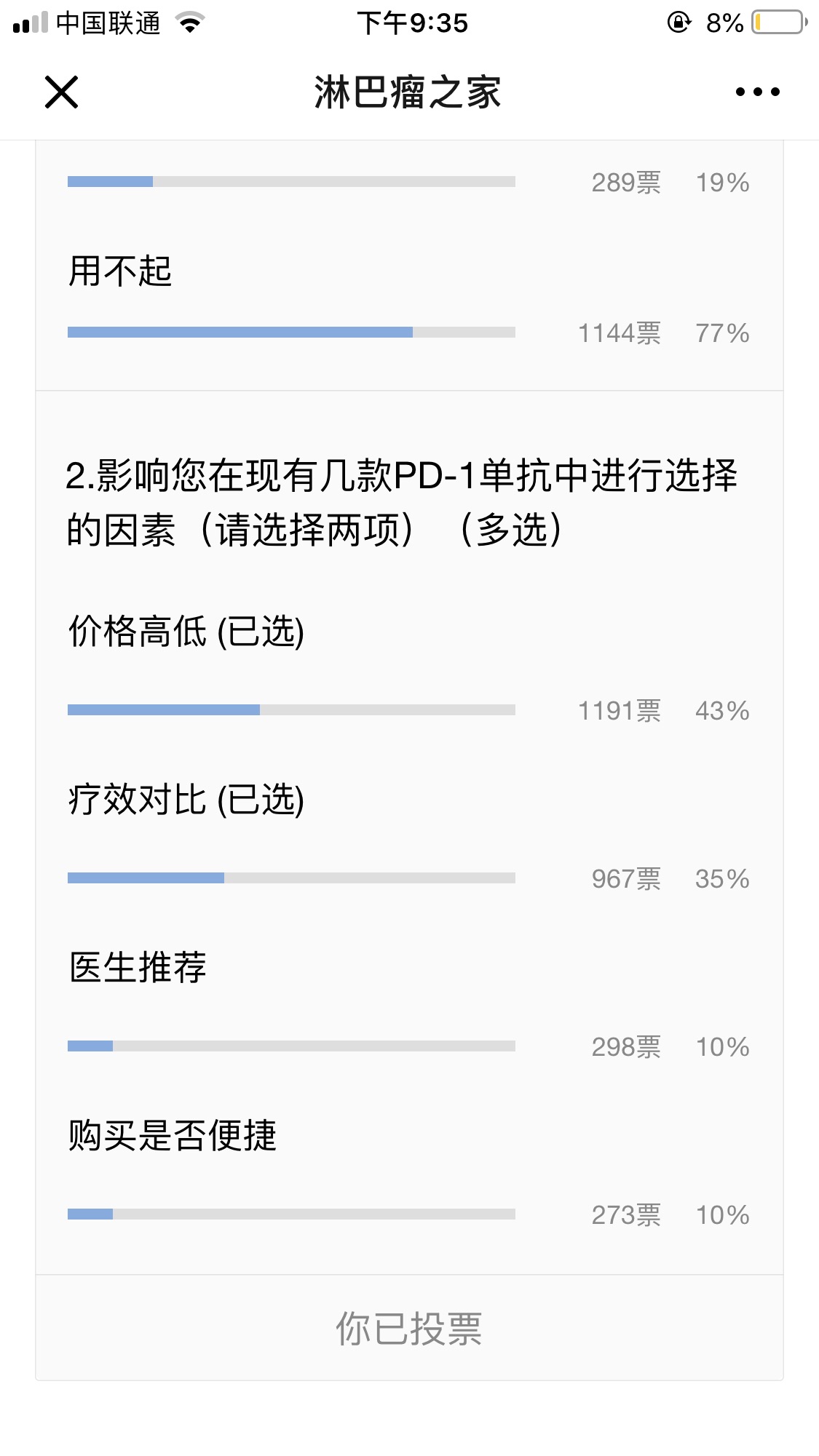Open the three-dot overflow menu
This screenshot has width=819, height=1456.
757,92
